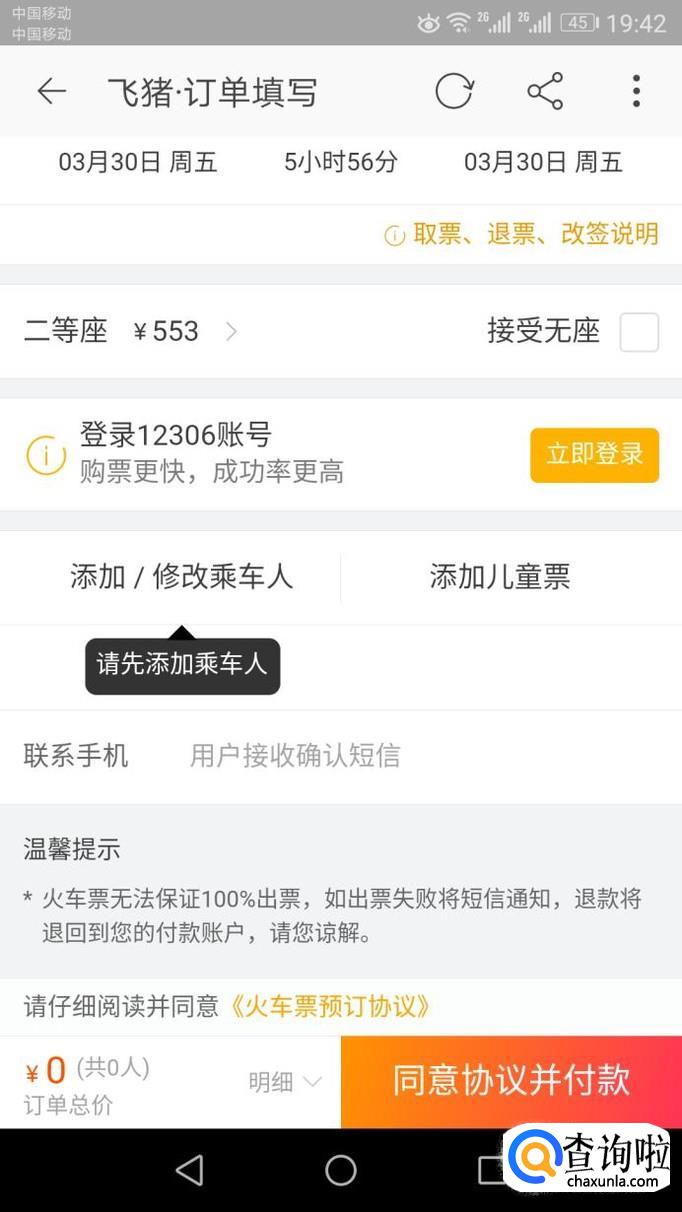This screenshot has width=682, height=1212.
Task: Tap 立即登录 for 12306 account
Action: point(594,455)
